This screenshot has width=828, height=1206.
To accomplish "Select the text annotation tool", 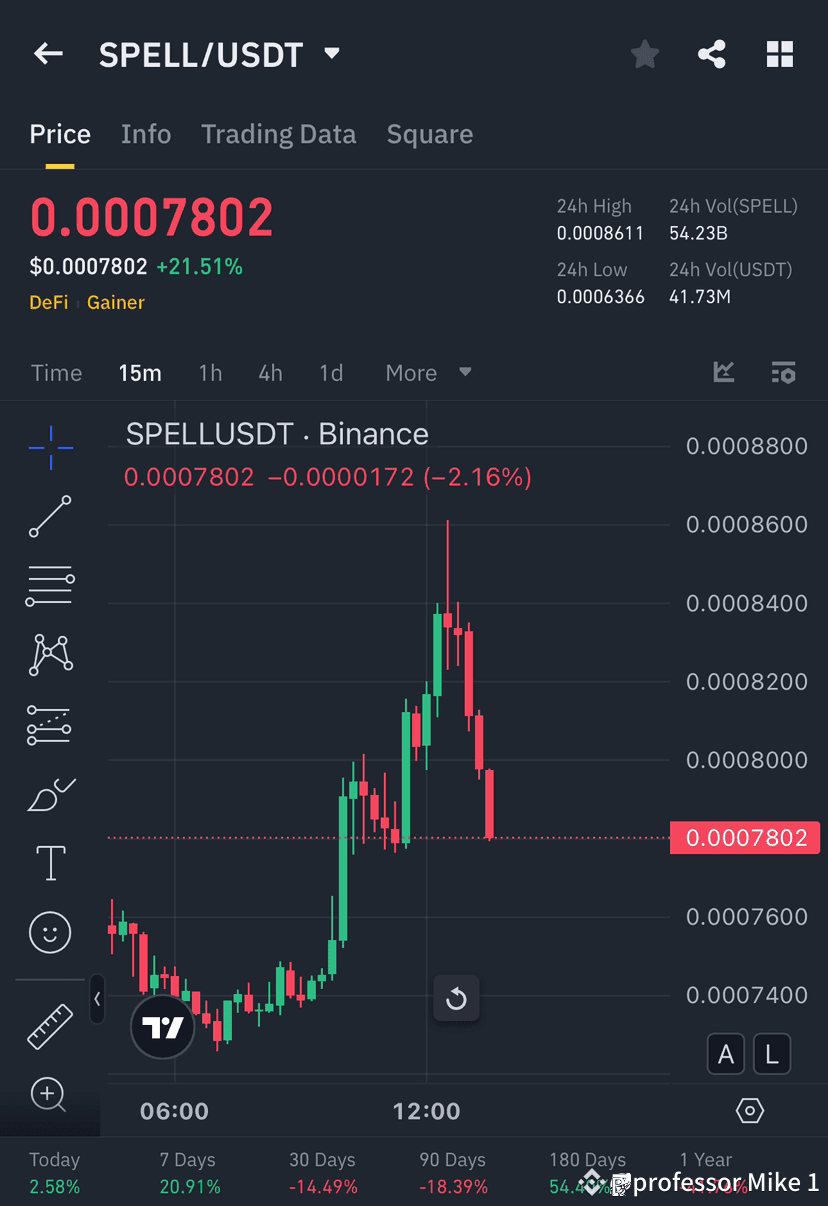I will coord(49,862).
